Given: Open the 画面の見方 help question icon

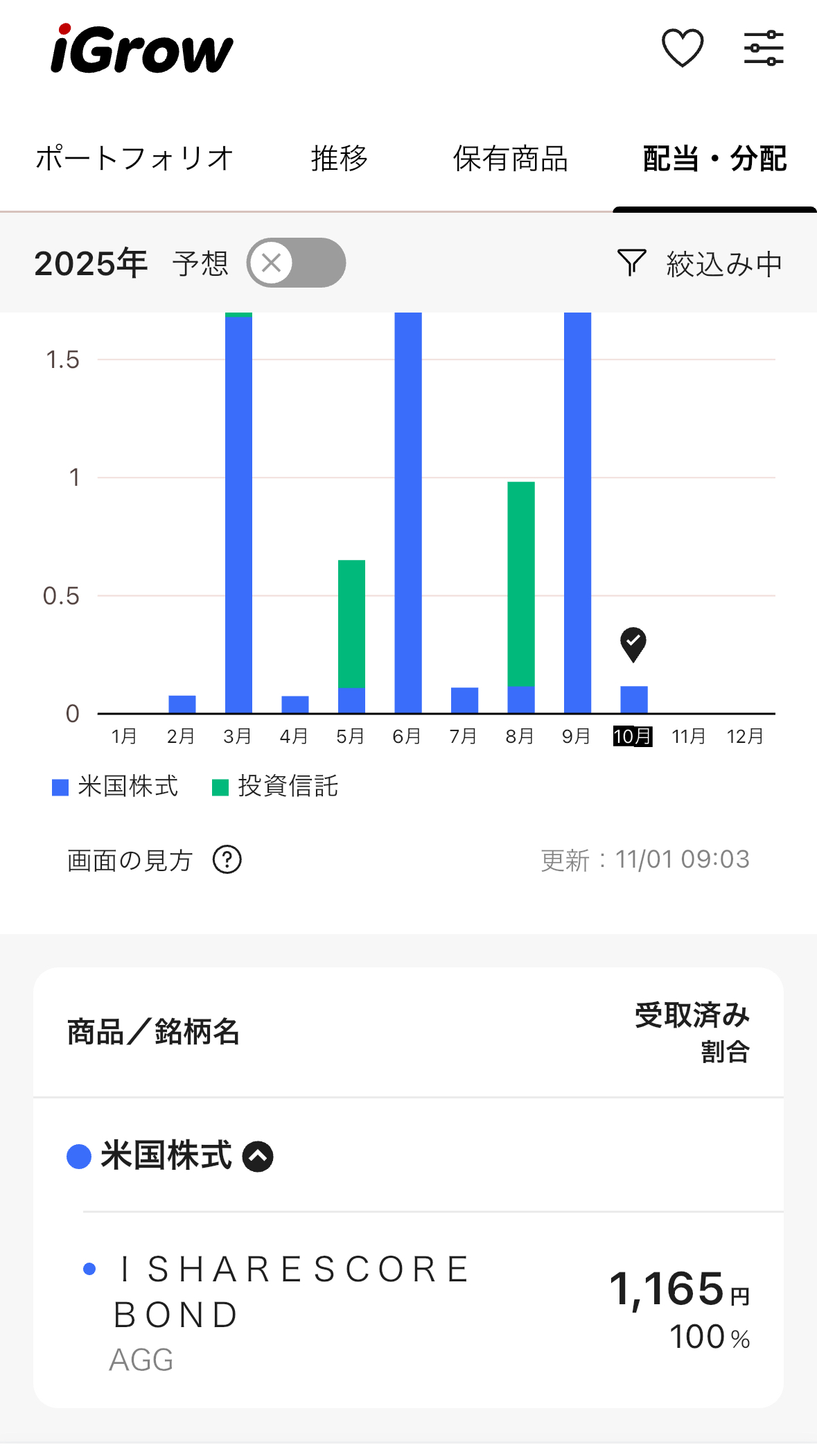Looking at the screenshot, I should click(x=227, y=859).
